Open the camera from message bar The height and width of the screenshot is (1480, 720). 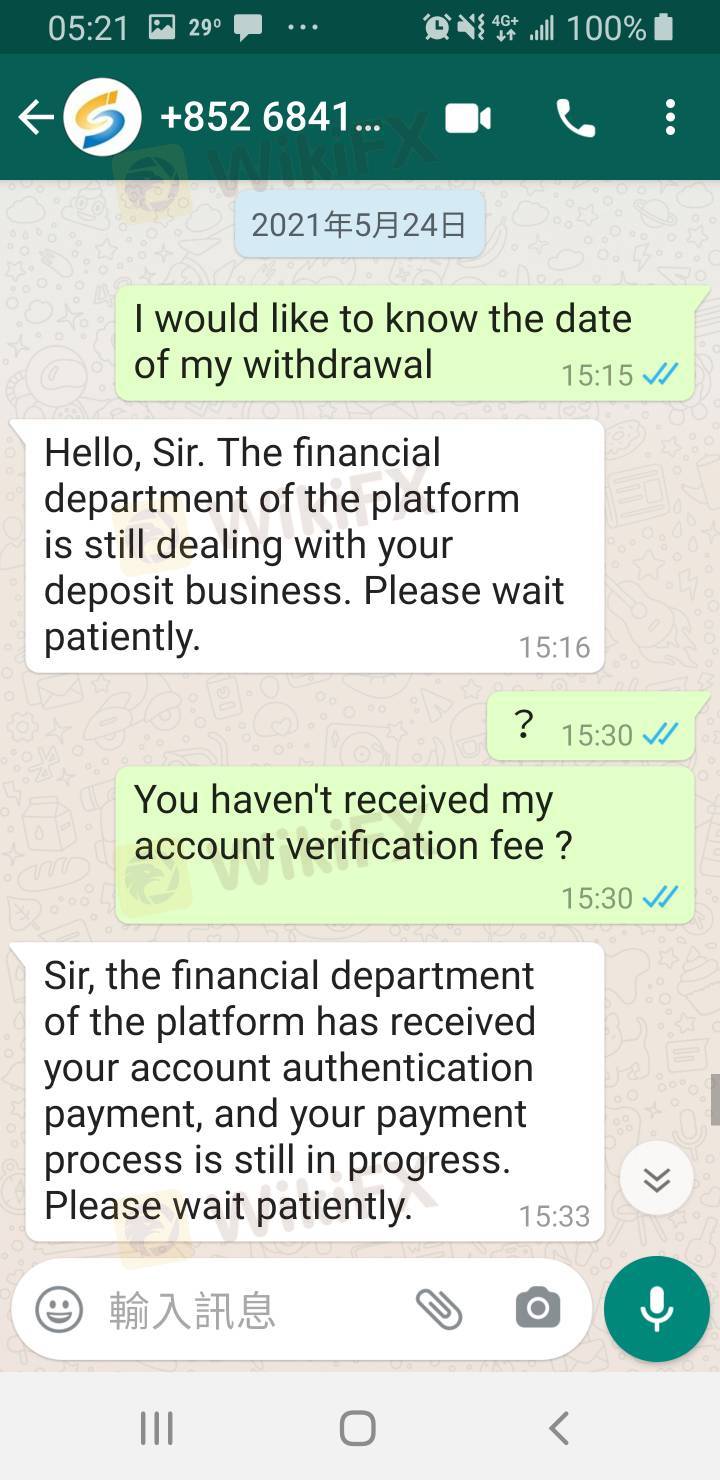click(x=537, y=1309)
